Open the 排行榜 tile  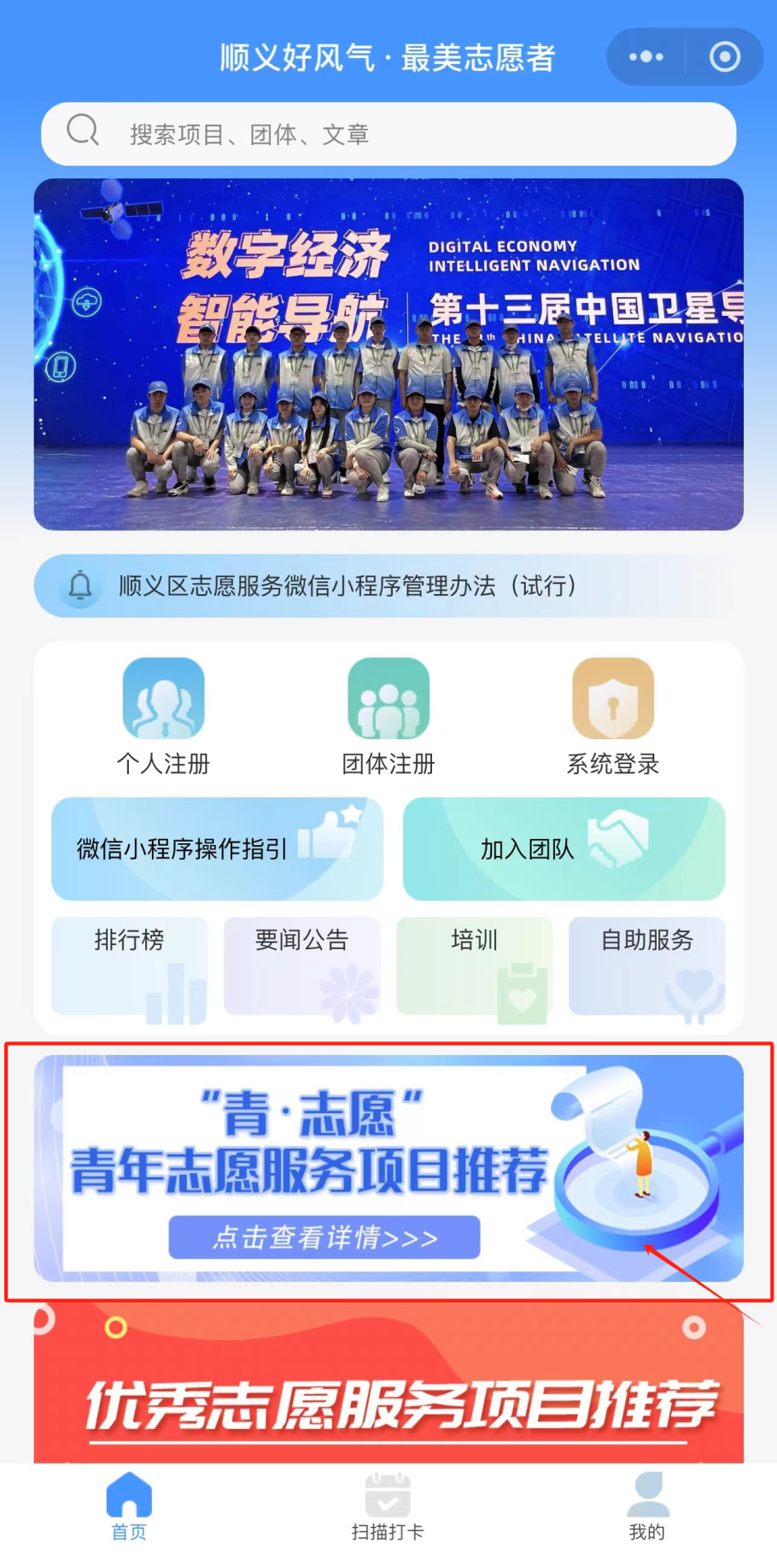[x=130, y=966]
